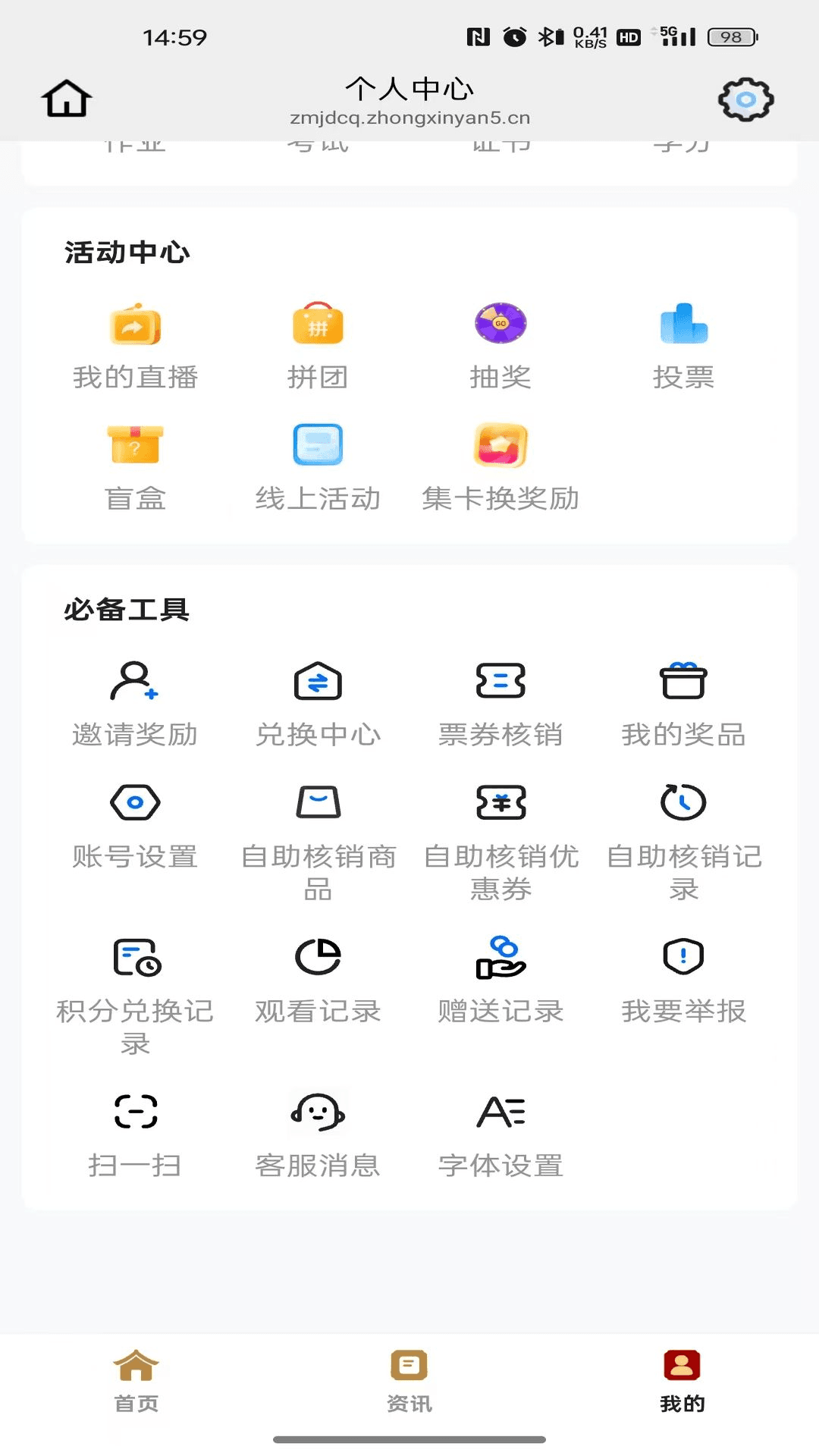Open the settings gear at top right
The image size is (819, 1456).
point(746,98)
